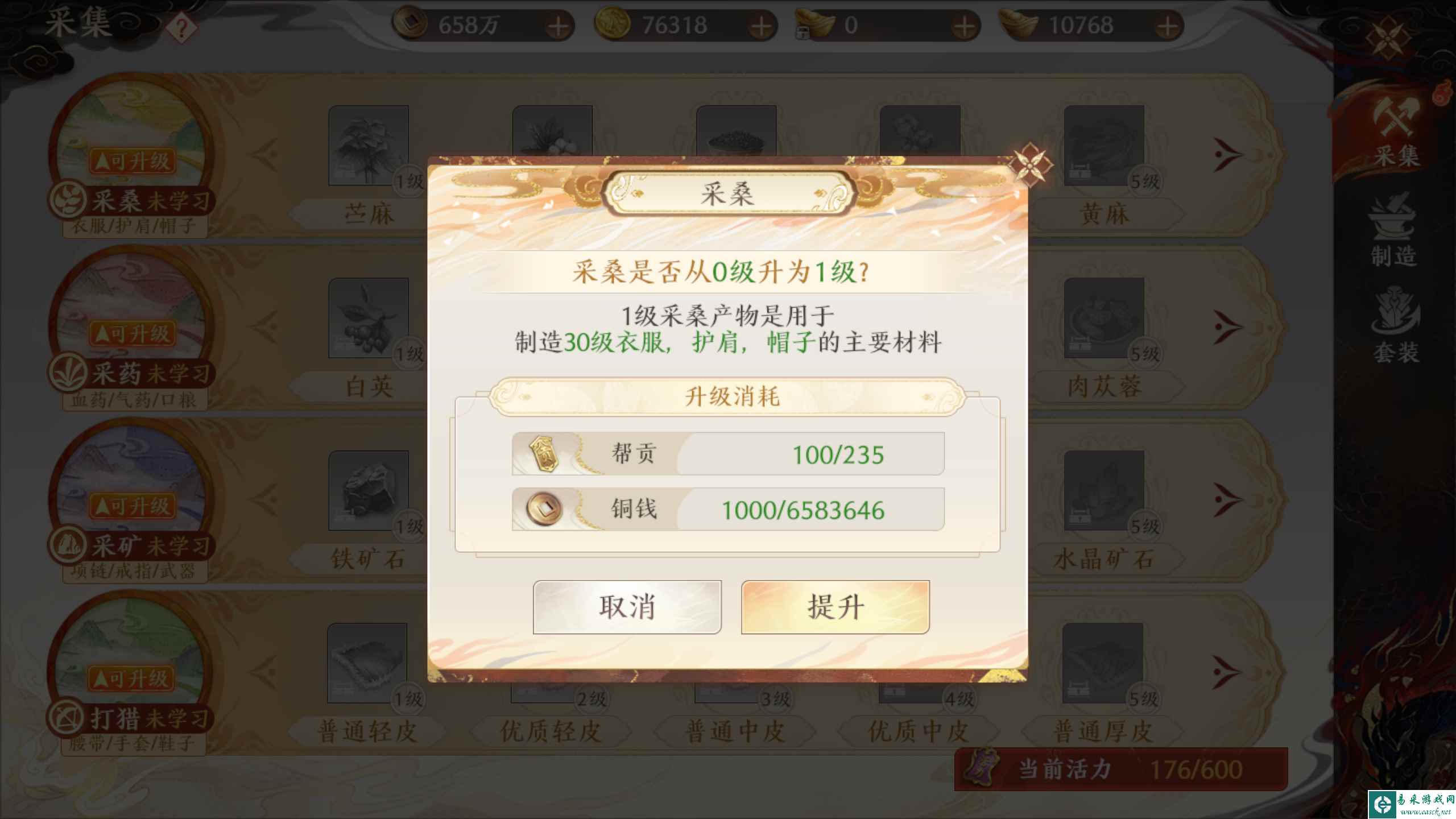1456x819 pixels.
Task: Select the 水晶矿石 item
Action: 1104,491
